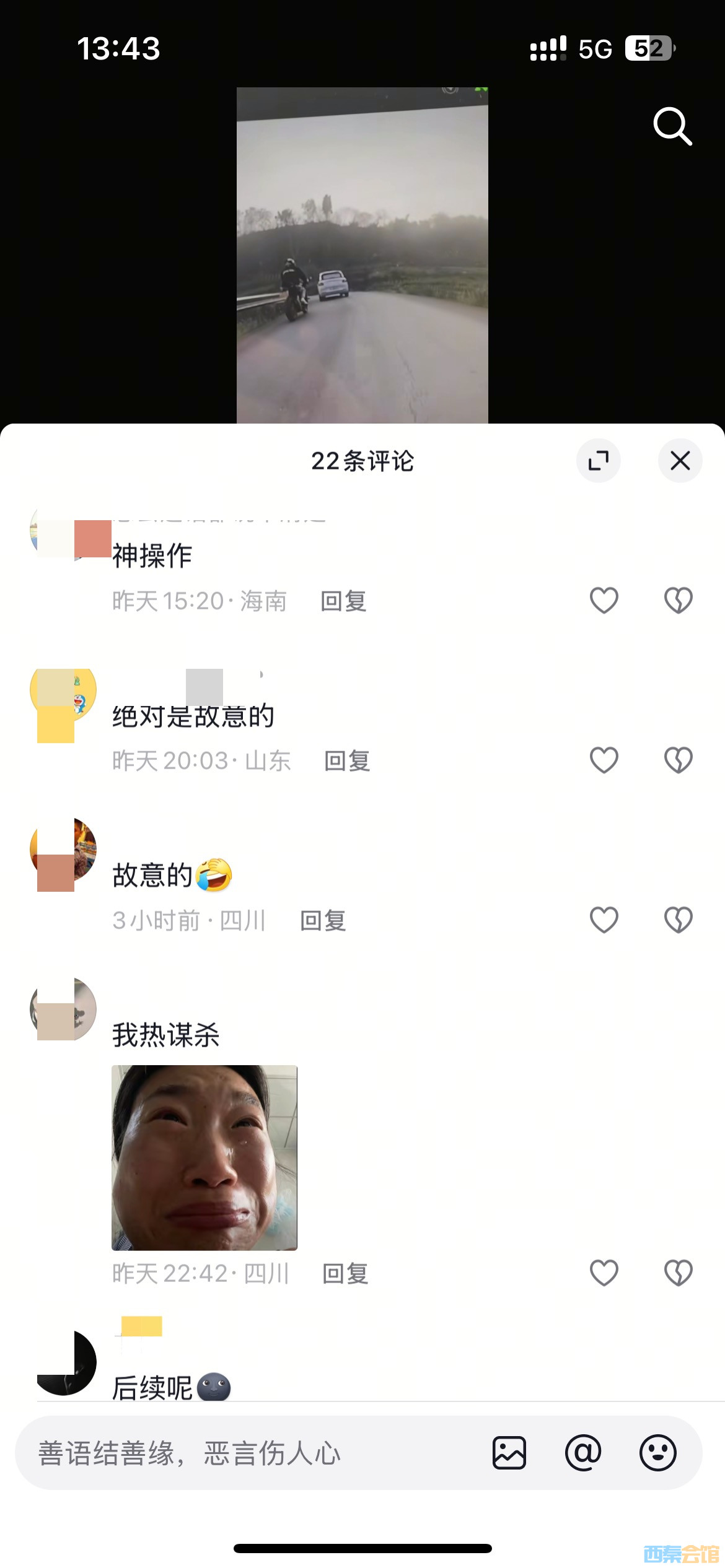Viewport: 725px width, 1568px height.
Task: Dislike the comment 神操作
Action: coord(678,600)
